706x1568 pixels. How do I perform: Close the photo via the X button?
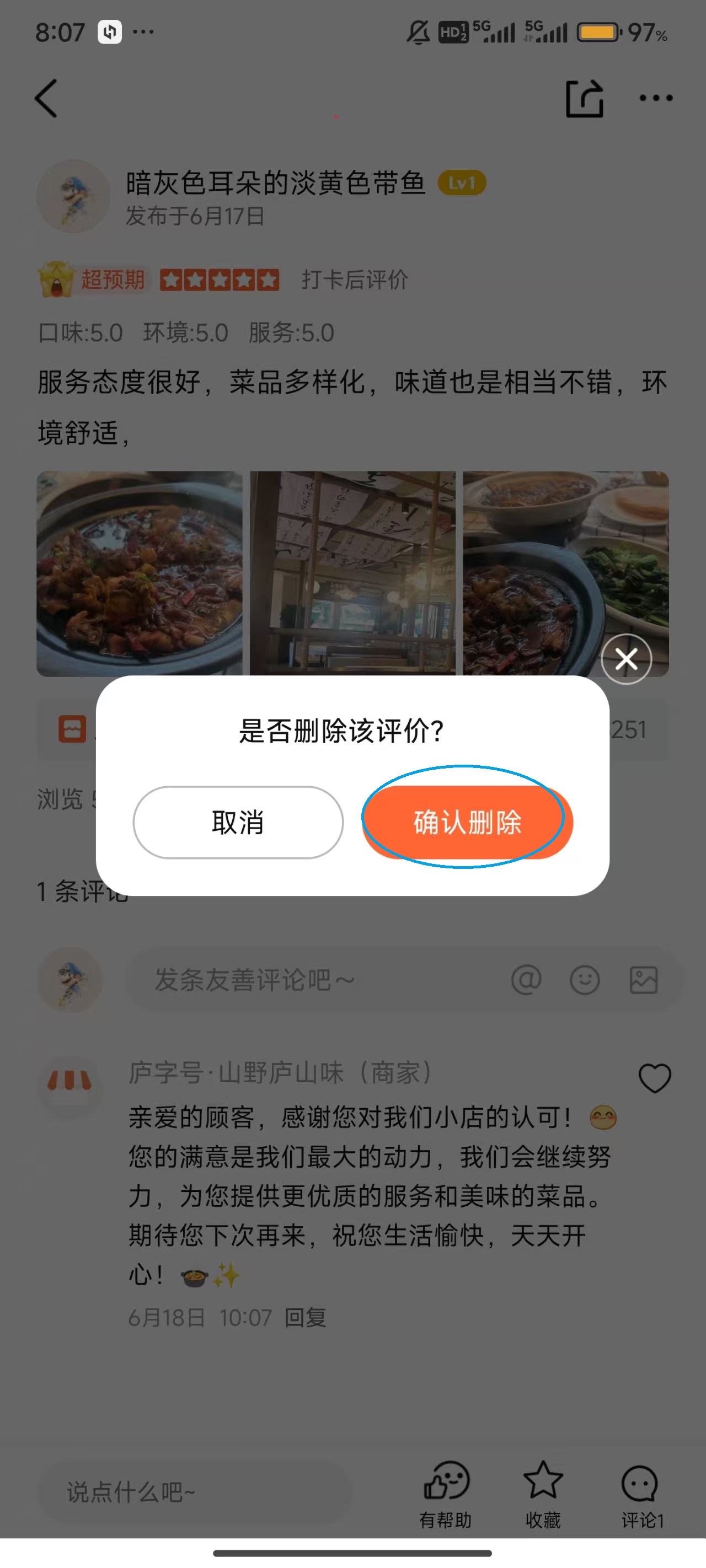[626, 659]
